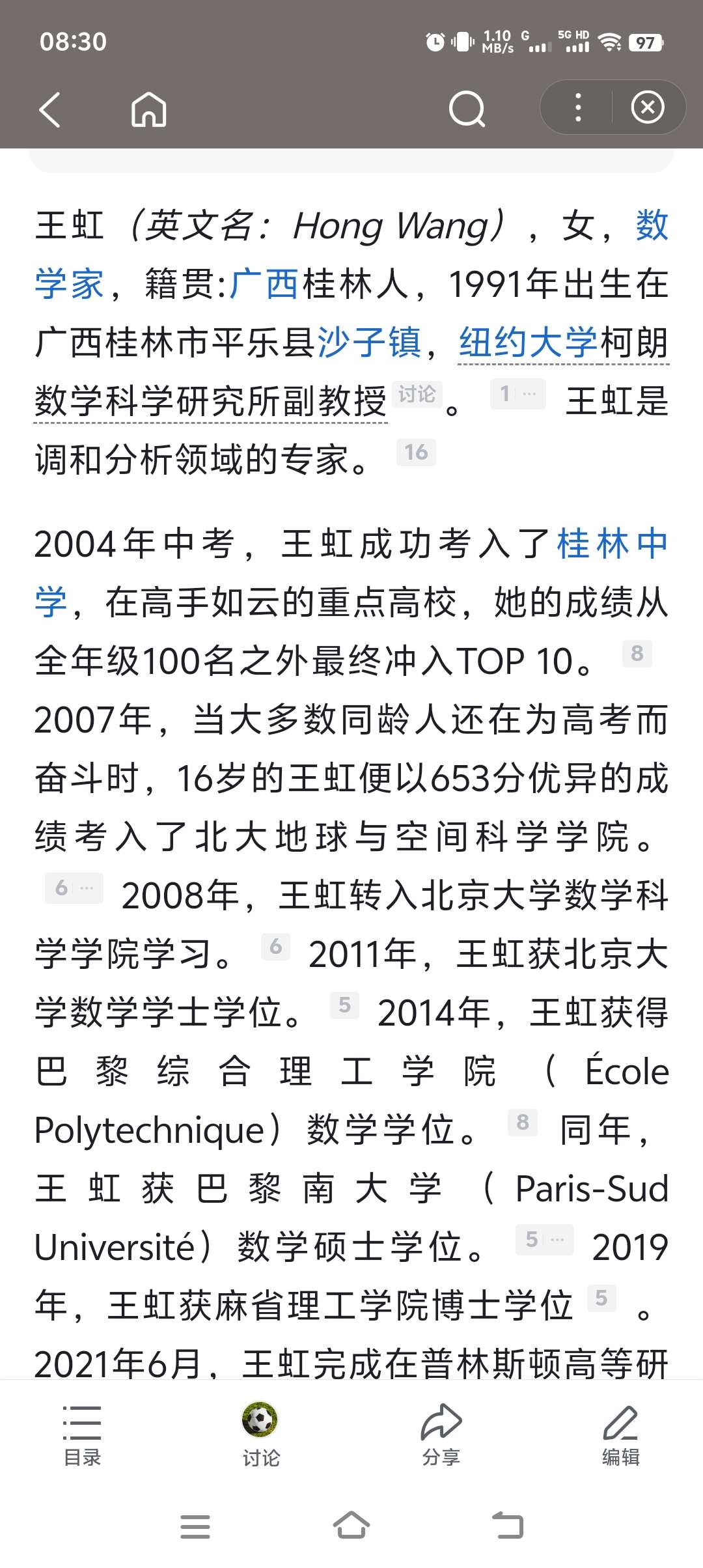Follow the 广西 link
This screenshot has height=1568, width=703.
pyautogui.click(x=264, y=285)
